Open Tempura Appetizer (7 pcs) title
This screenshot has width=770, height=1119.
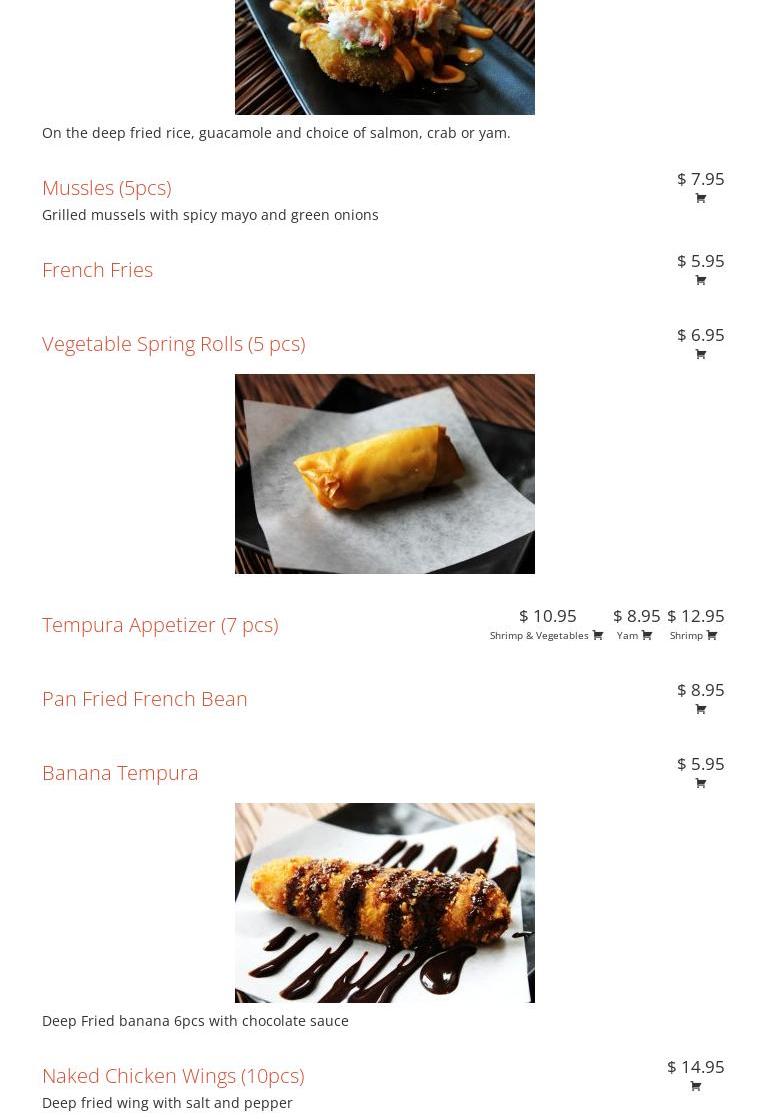pyautogui.click(x=160, y=624)
